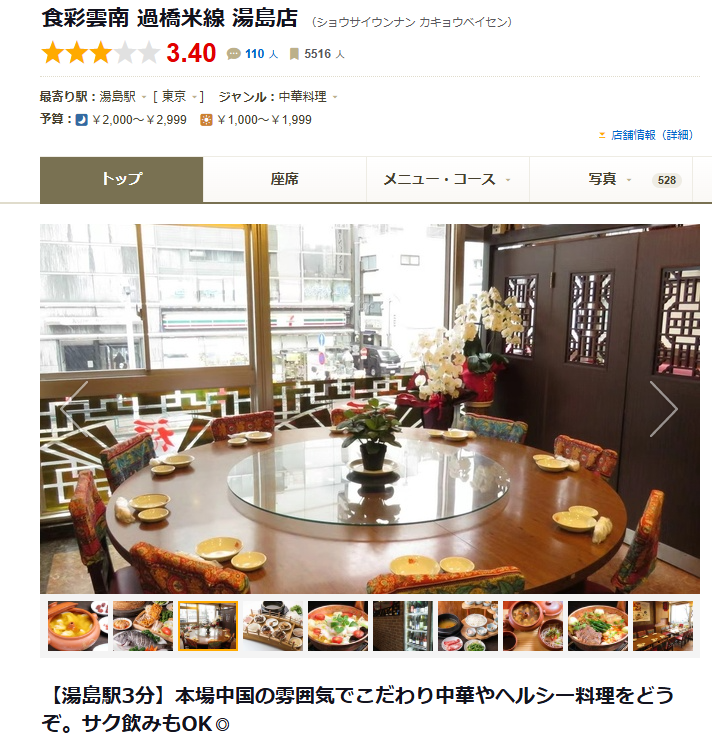View the last dining room thumbnail
The width and height of the screenshot is (712, 738).
point(662,626)
